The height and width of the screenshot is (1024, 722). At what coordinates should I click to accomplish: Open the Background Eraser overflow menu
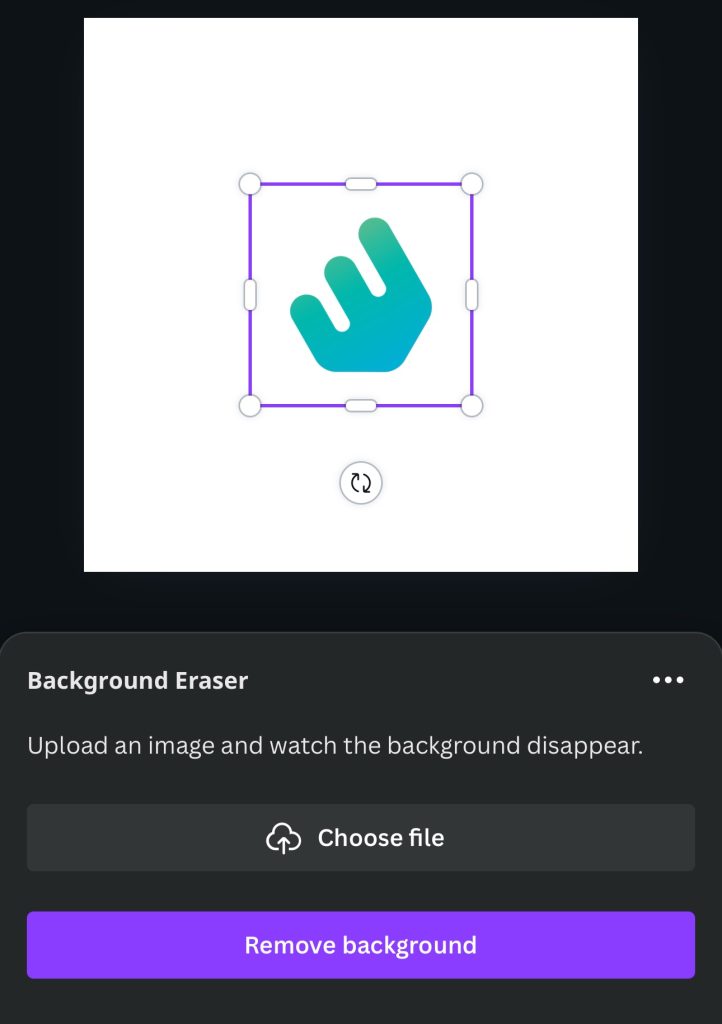[668, 680]
